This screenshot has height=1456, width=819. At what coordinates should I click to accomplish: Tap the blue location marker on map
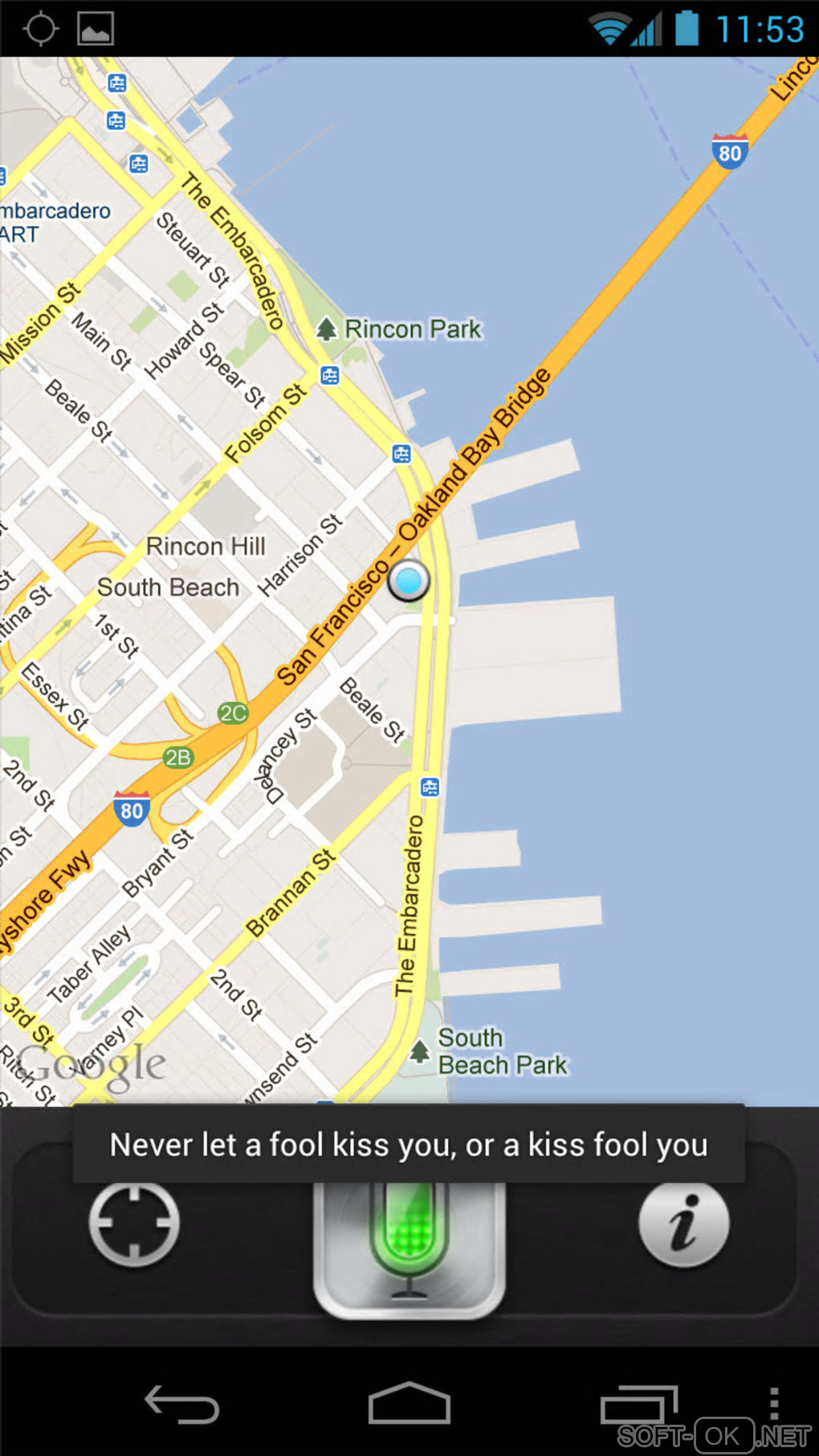coord(409,581)
